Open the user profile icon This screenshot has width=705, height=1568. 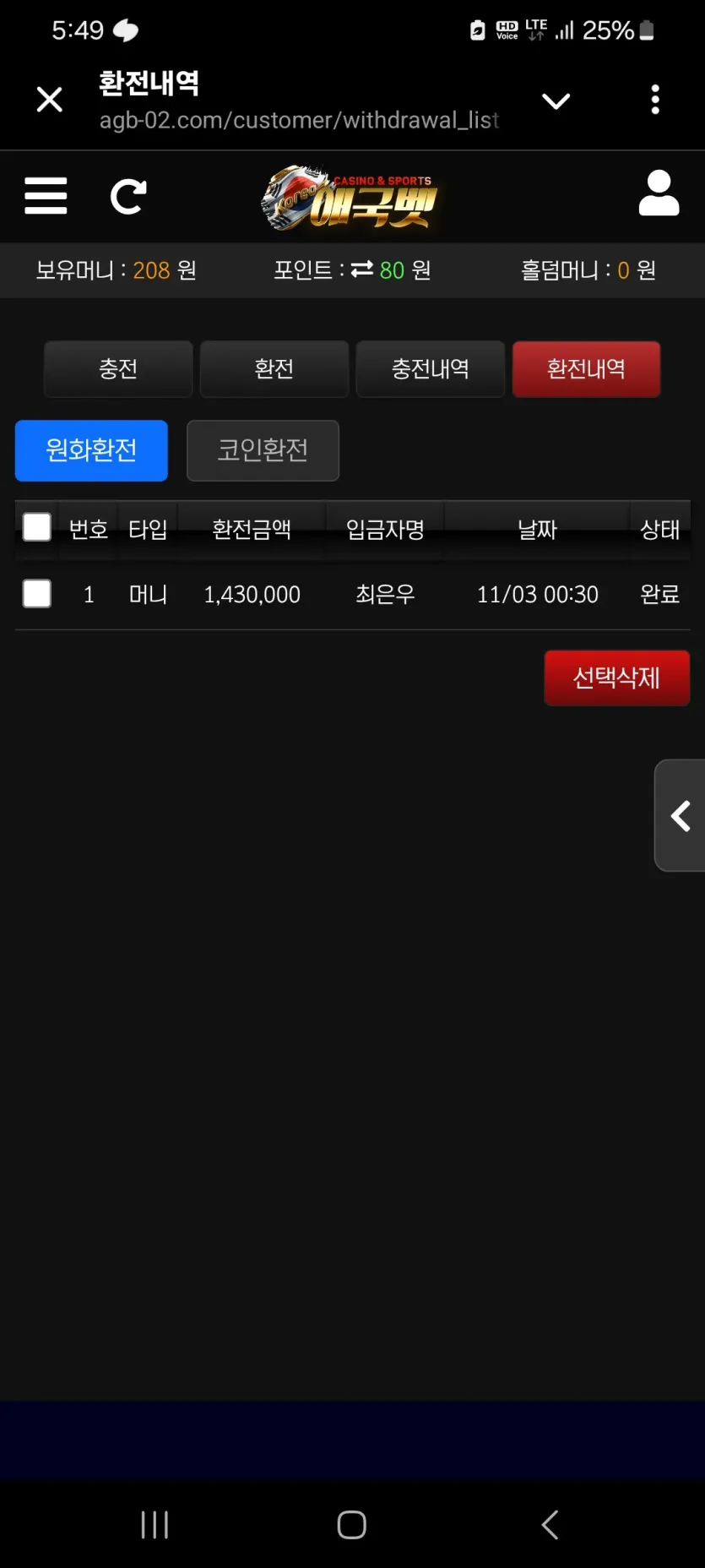(659, 193)
